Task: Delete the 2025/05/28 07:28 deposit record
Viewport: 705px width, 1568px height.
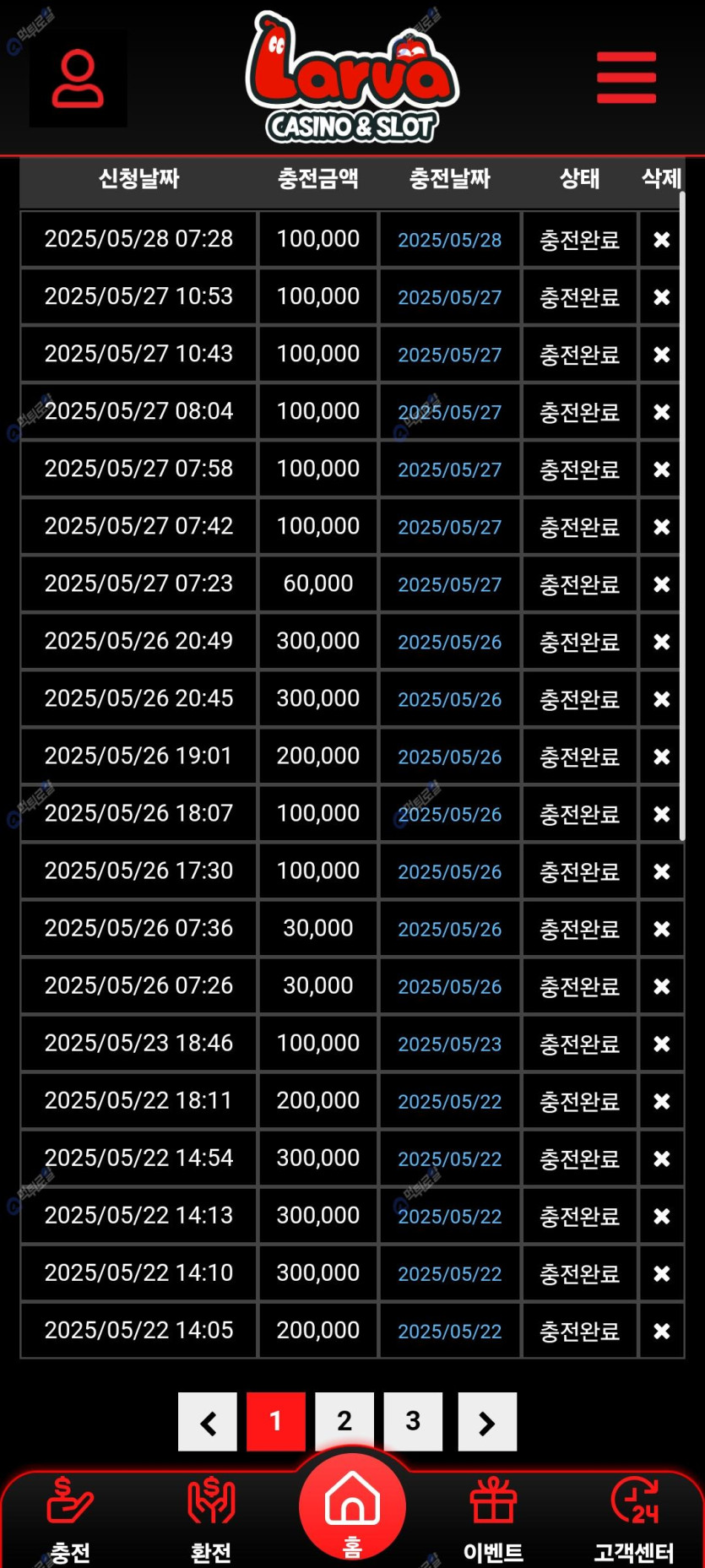Action: point(662,240)
